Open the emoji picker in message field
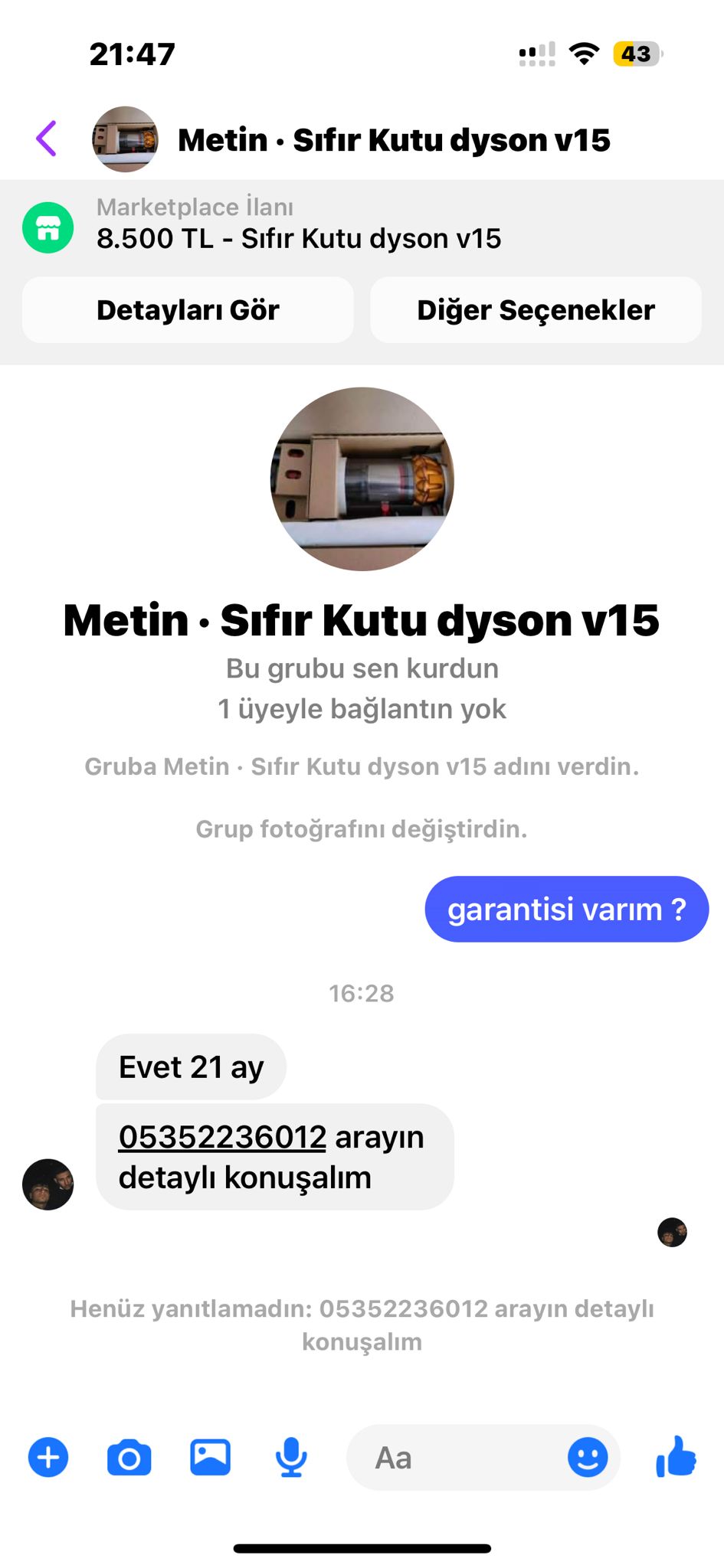The image size is (724, 1568). [588, 1457]
